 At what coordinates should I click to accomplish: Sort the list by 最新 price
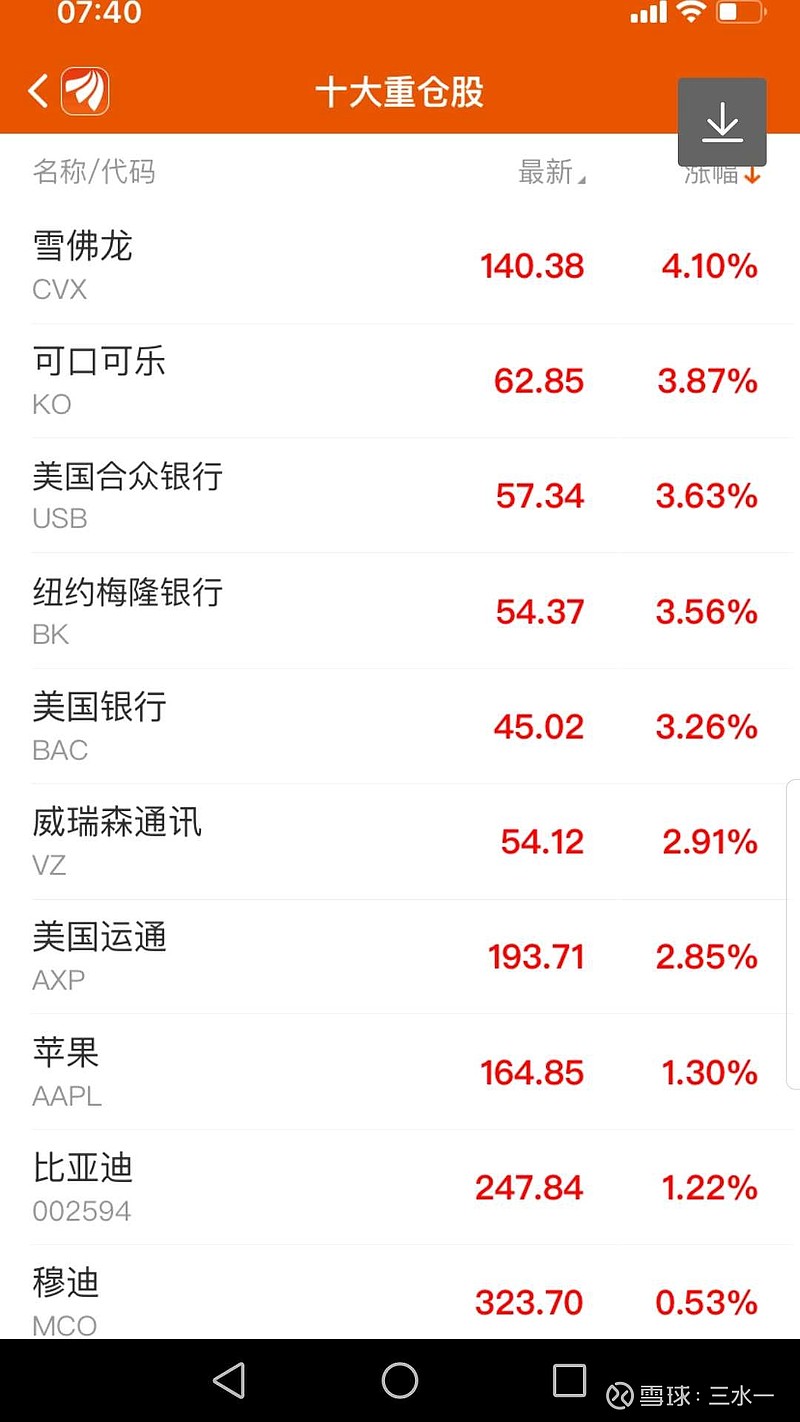(552, 172)
